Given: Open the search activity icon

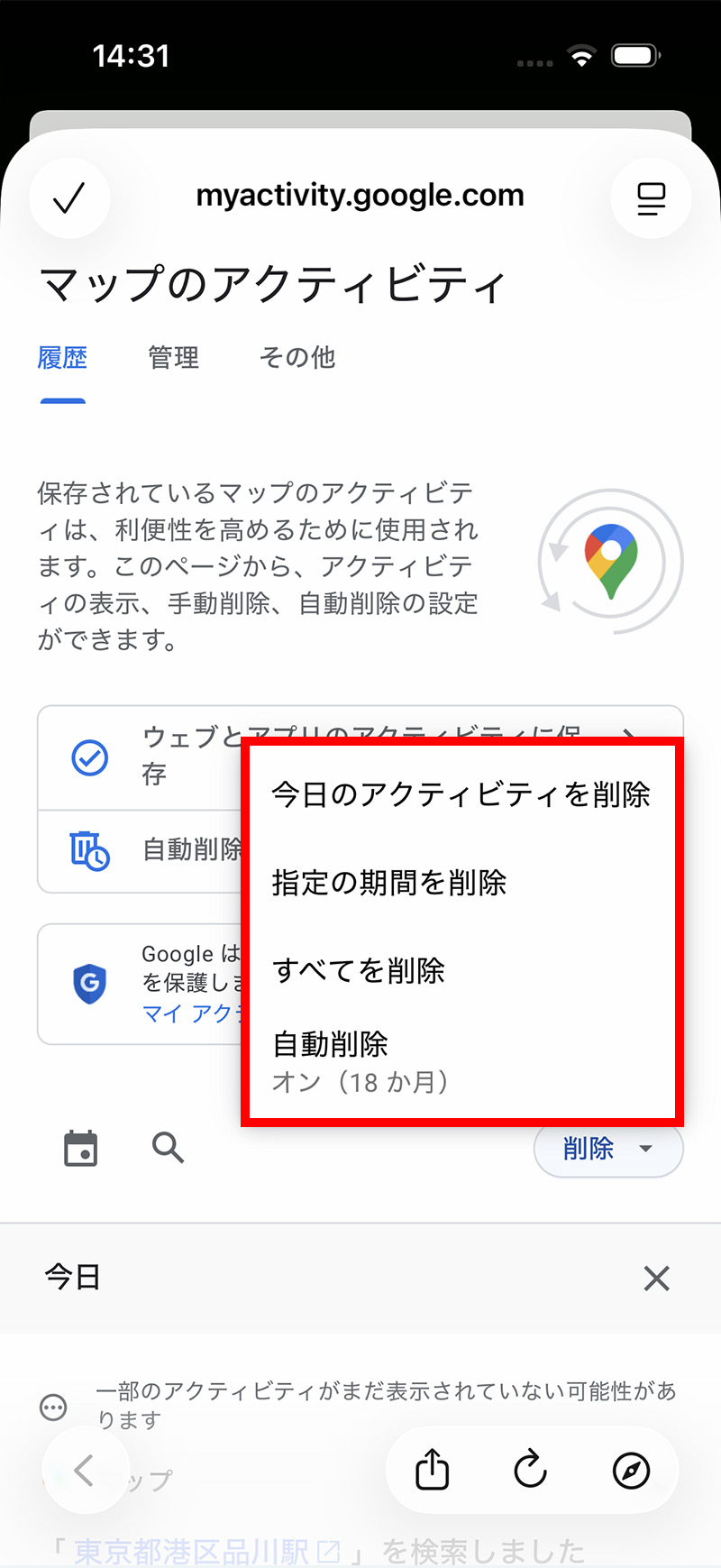Looking at the screenshot, I should [167, 1148].
